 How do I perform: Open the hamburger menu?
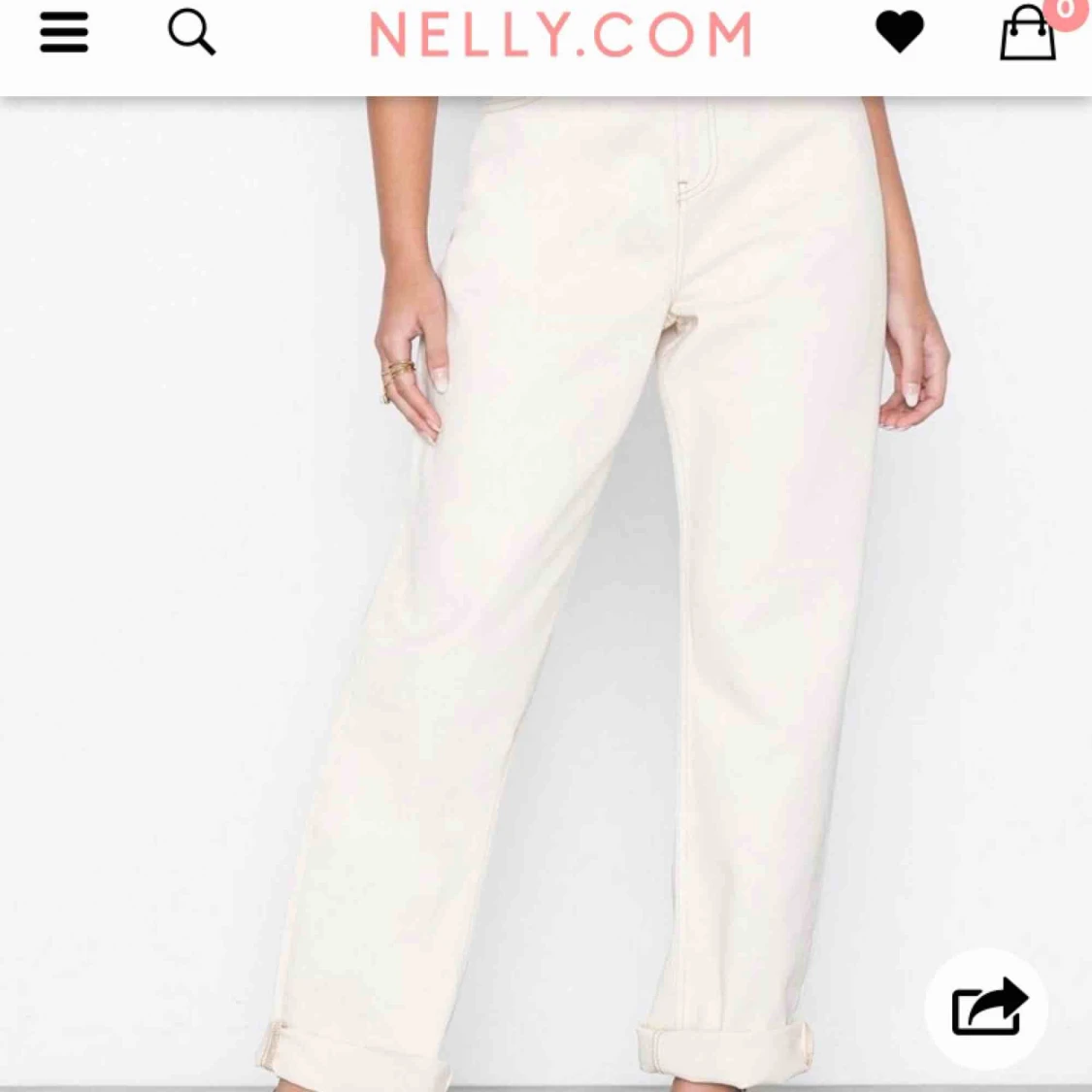64,33
